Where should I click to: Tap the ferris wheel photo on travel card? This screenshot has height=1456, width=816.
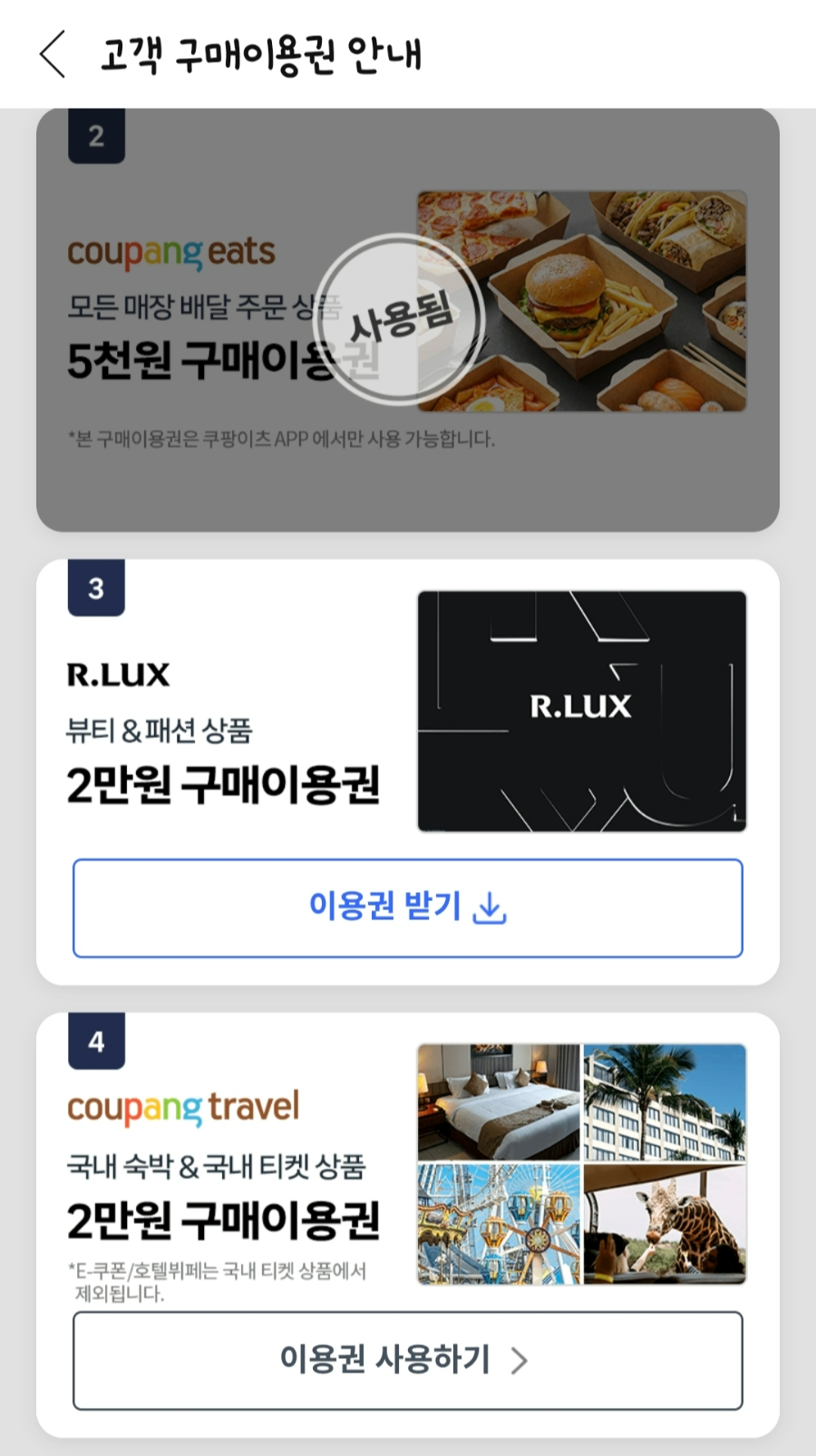[x=497, y=1224]
